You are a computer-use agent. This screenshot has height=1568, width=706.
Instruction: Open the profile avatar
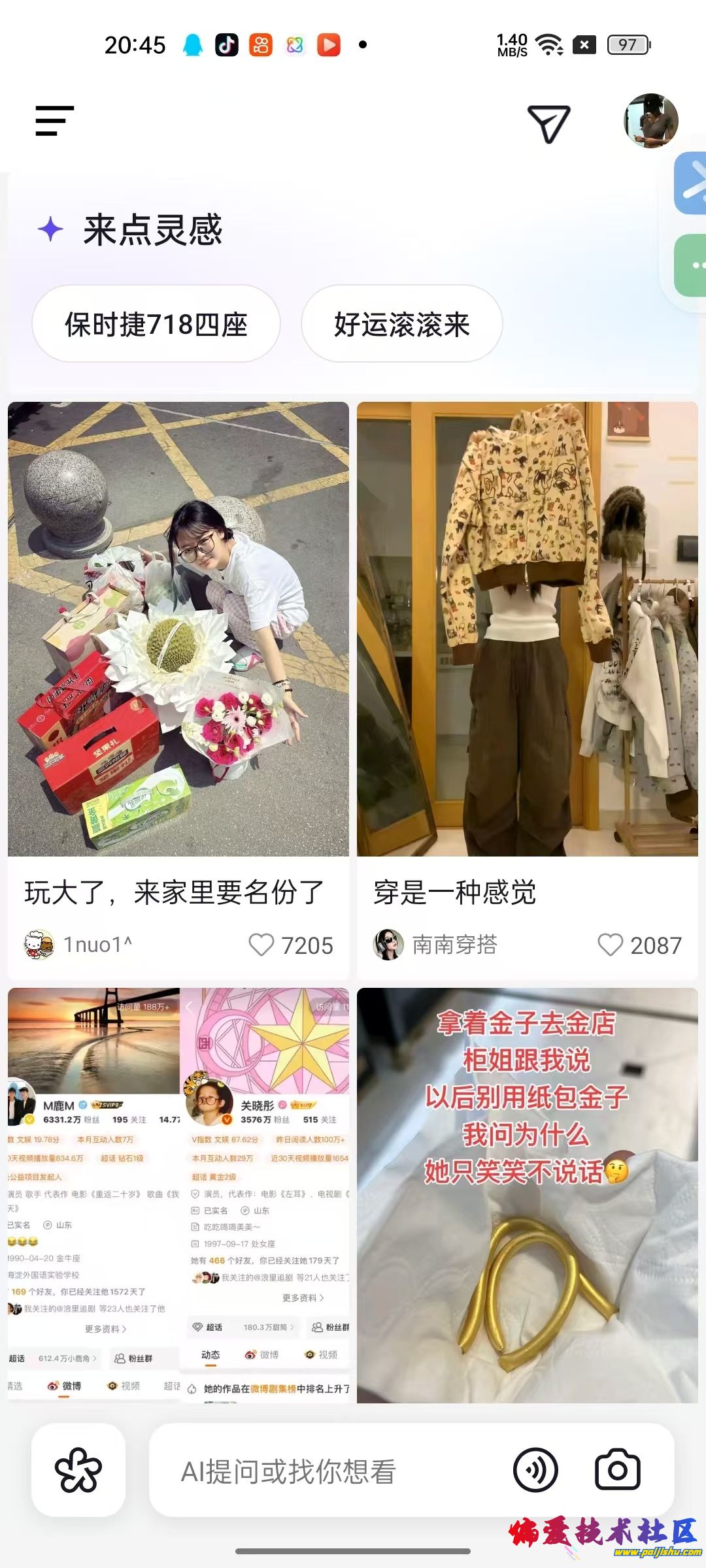650,121
